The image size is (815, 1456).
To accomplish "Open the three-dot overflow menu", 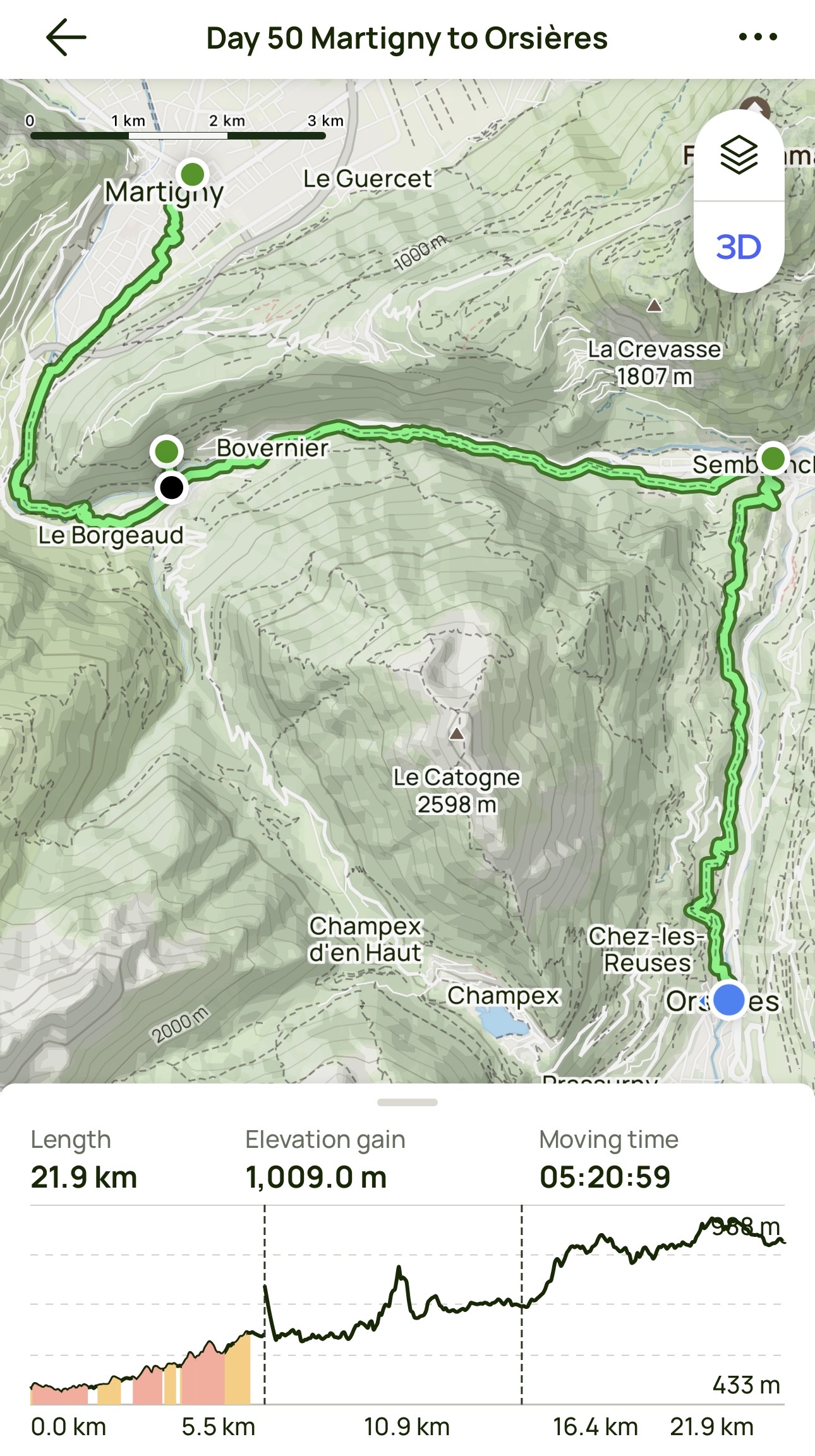I will click(x=758, y=37).
